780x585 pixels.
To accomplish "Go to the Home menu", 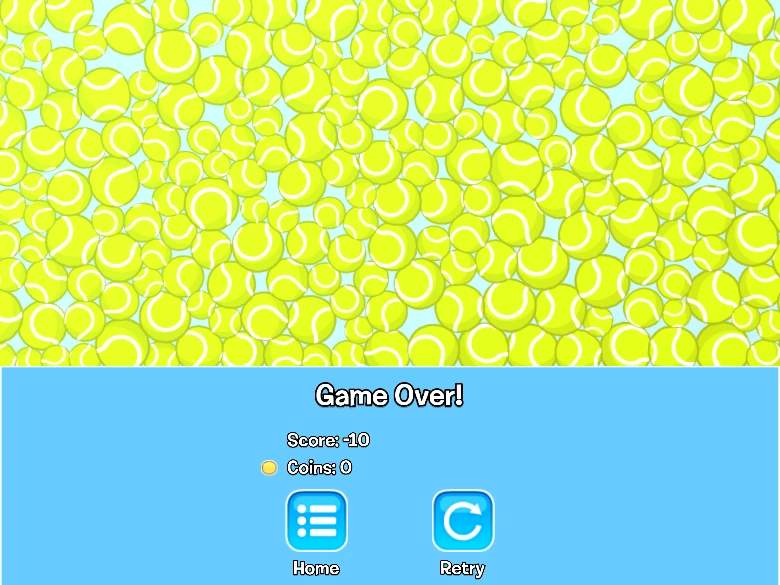I will [316, 521].
